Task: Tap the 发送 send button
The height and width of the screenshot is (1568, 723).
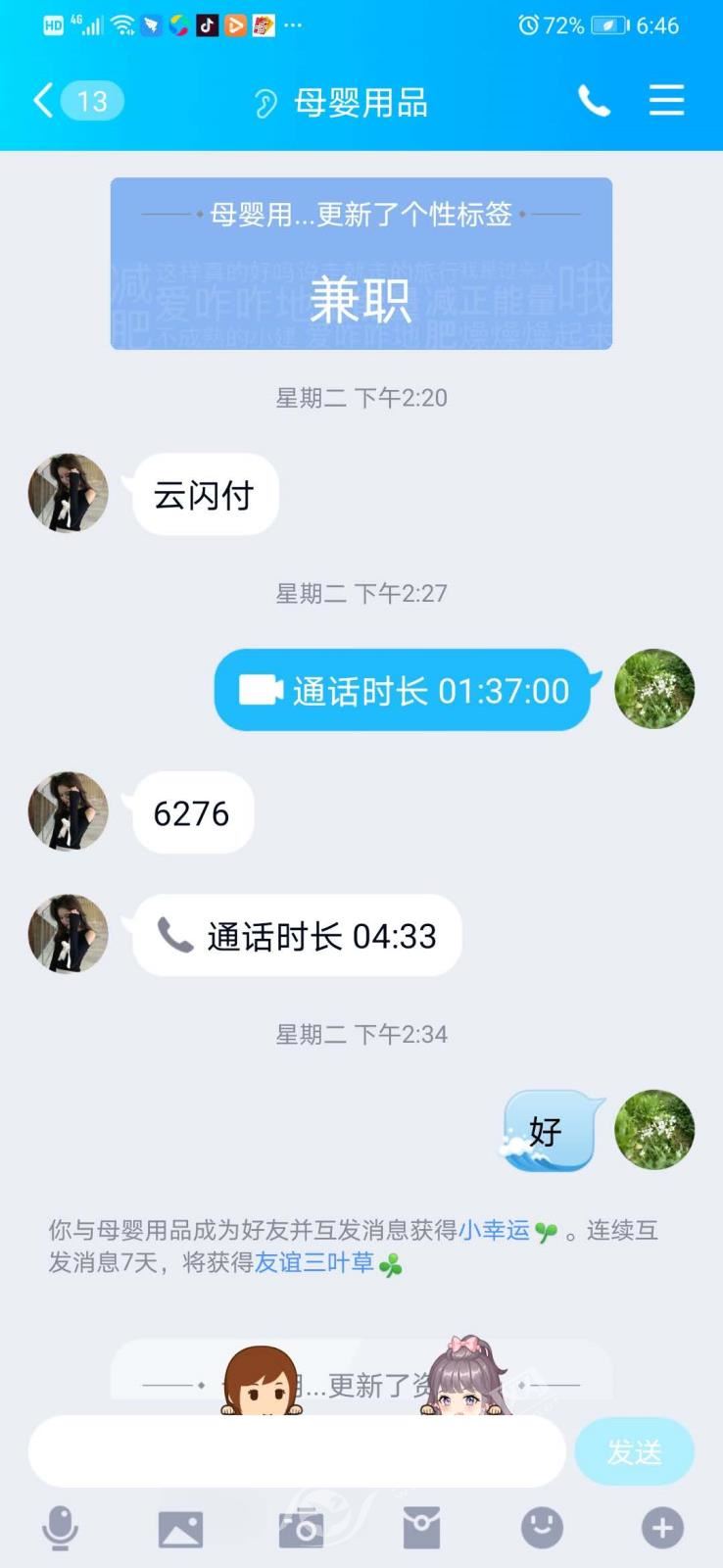Action: tap(634, 1451)
